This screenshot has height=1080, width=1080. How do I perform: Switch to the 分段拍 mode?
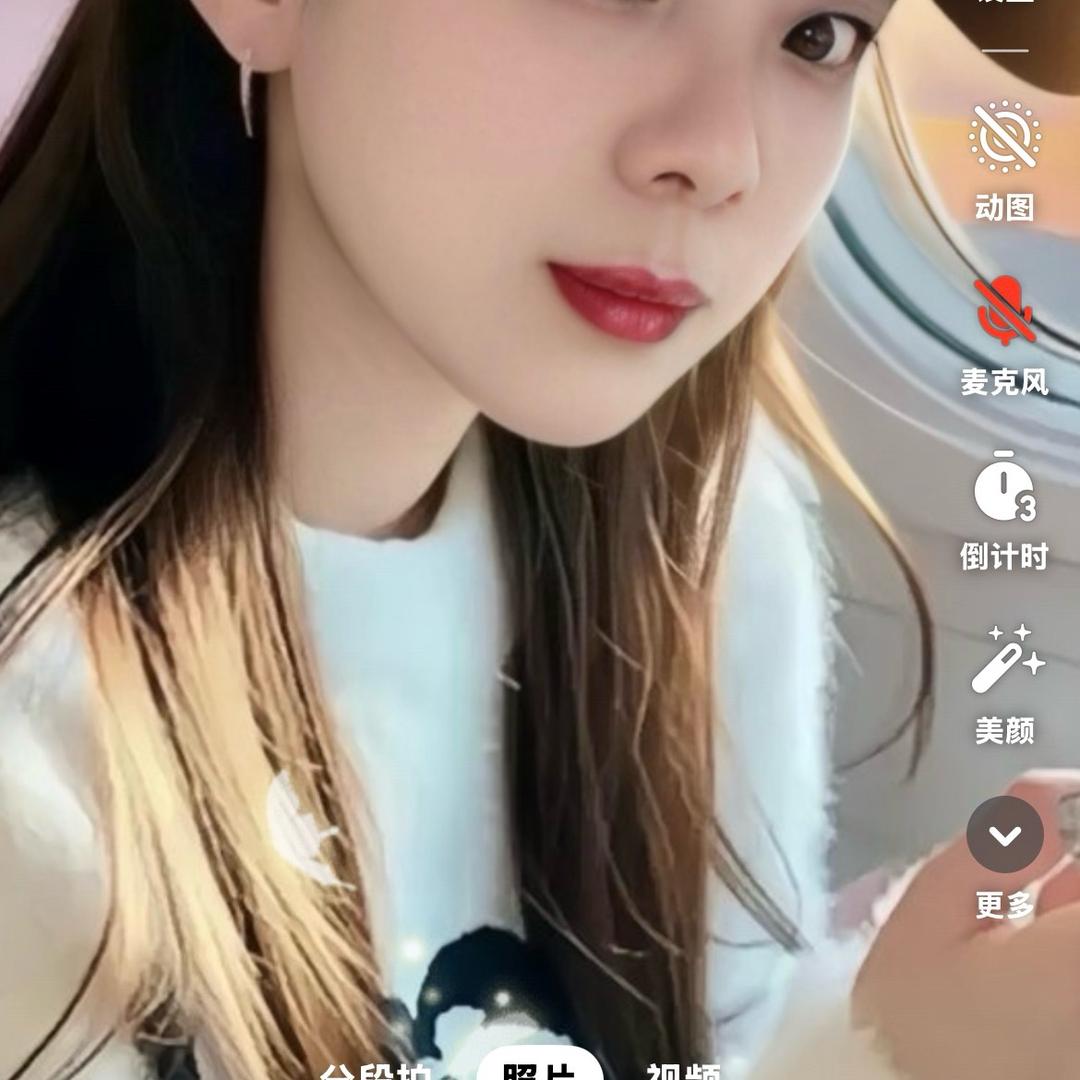pos(375,1070)
